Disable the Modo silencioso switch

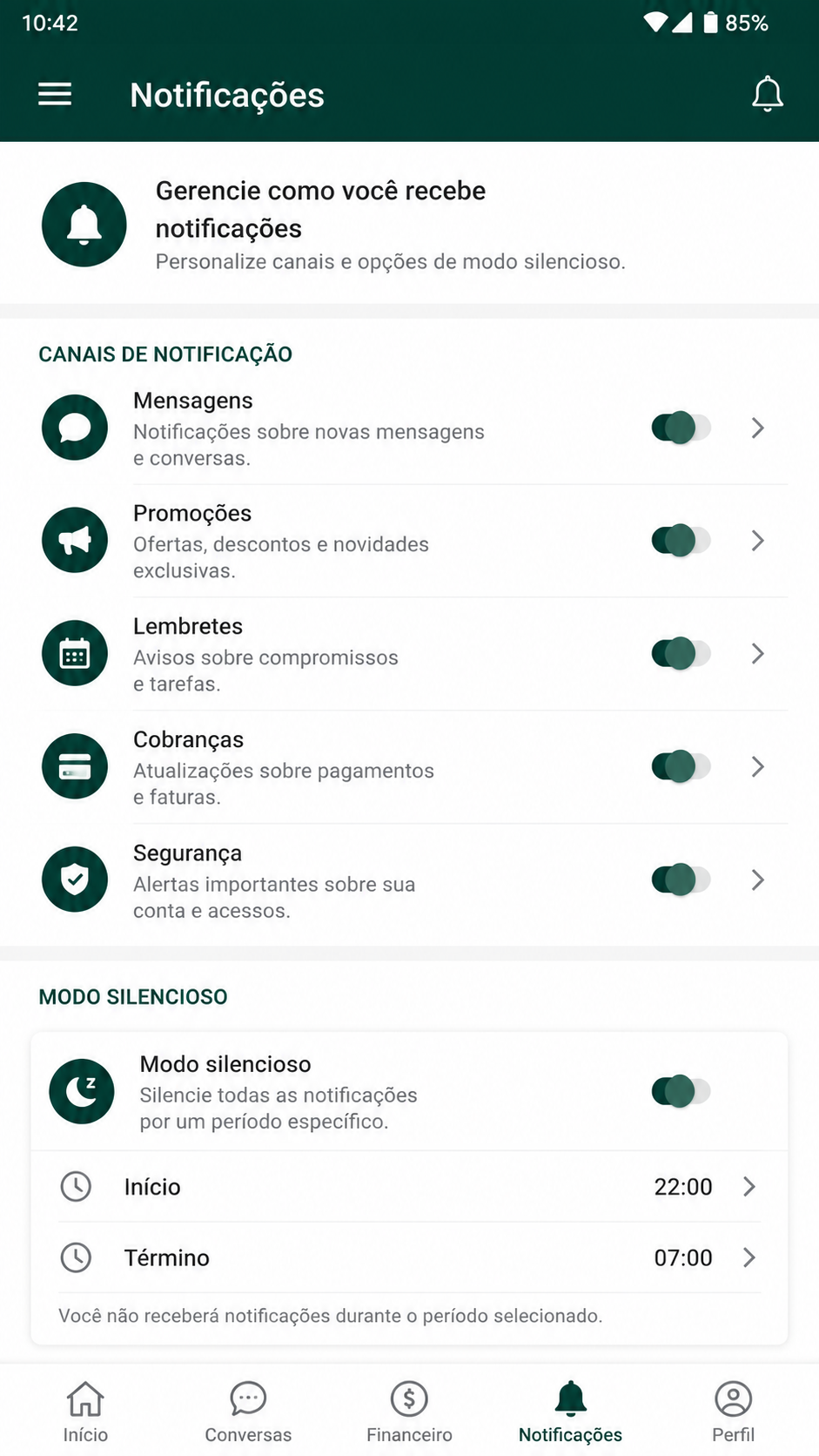point(681,1091)
